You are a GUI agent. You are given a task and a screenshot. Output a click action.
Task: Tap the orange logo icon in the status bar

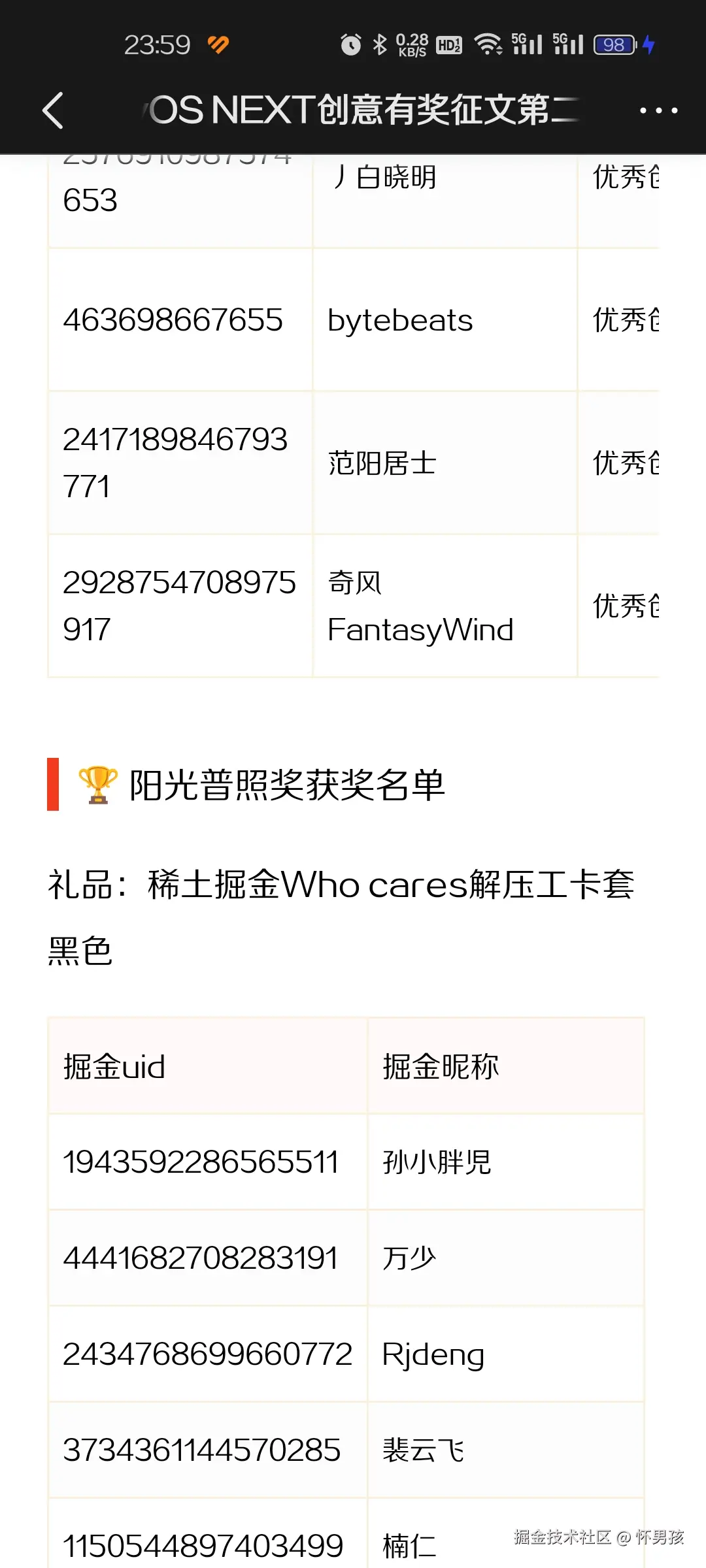pyautogui.click(x=217, y=43)
